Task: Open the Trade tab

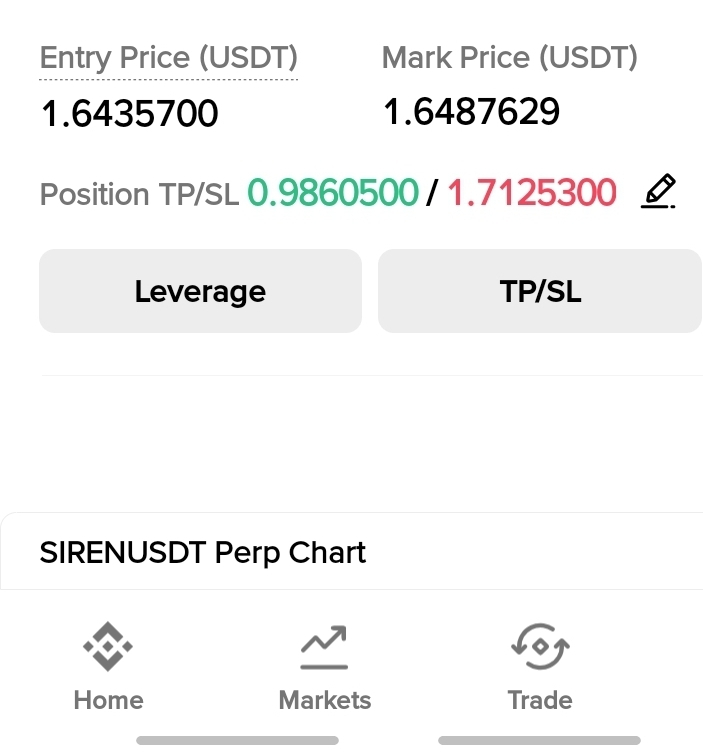Action: click(x=540, y=667)
